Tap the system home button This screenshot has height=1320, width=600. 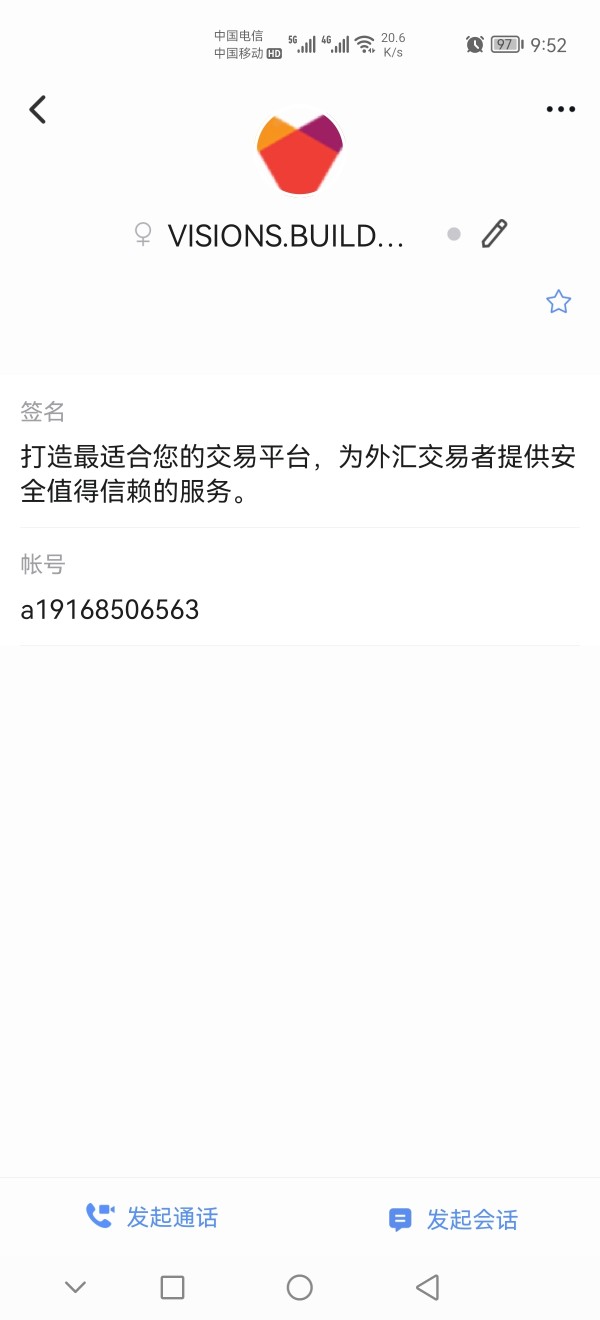(300, 1287)
